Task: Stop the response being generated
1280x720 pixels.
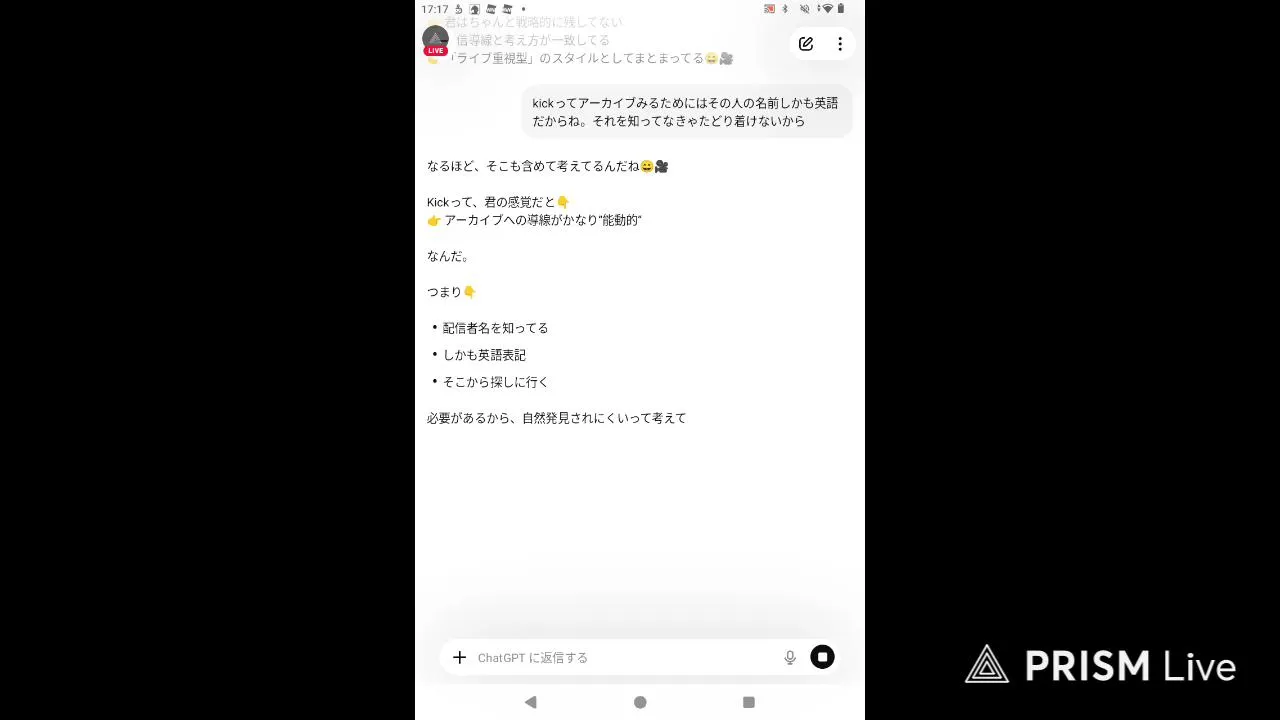Action: click(822, 657)
